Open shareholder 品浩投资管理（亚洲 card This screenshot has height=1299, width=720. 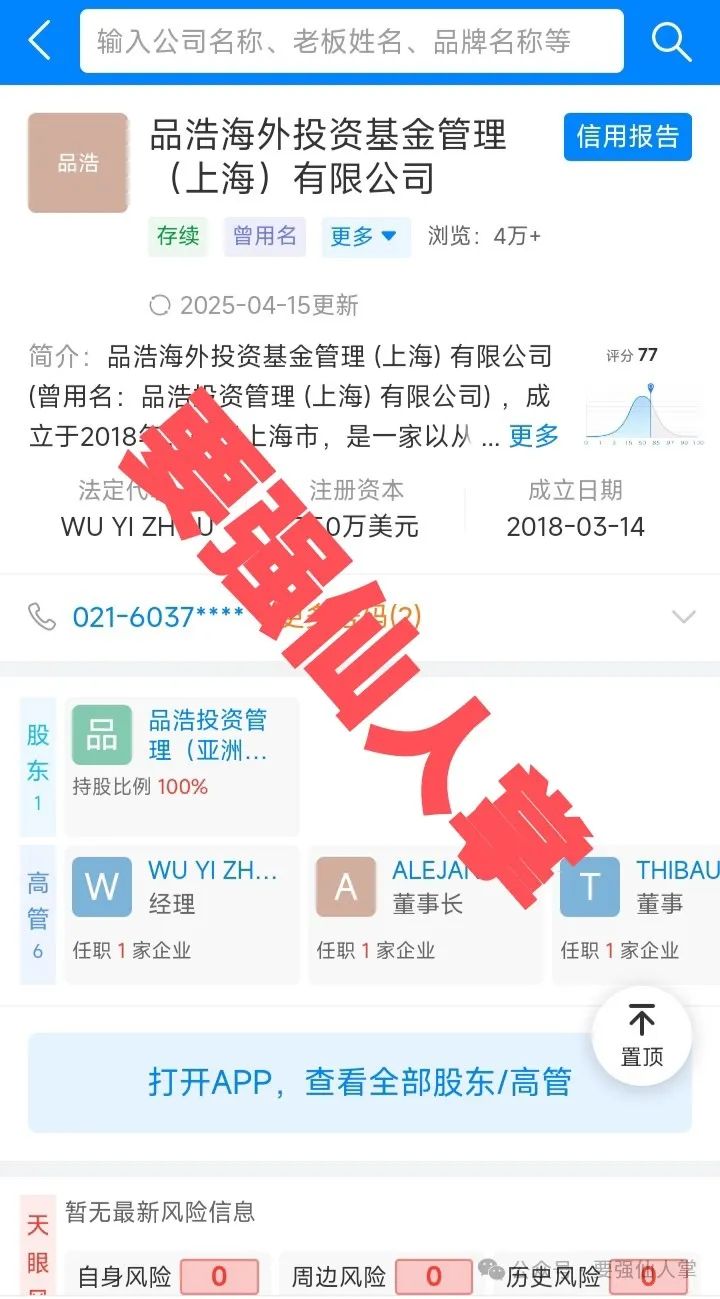pos(182,766)
